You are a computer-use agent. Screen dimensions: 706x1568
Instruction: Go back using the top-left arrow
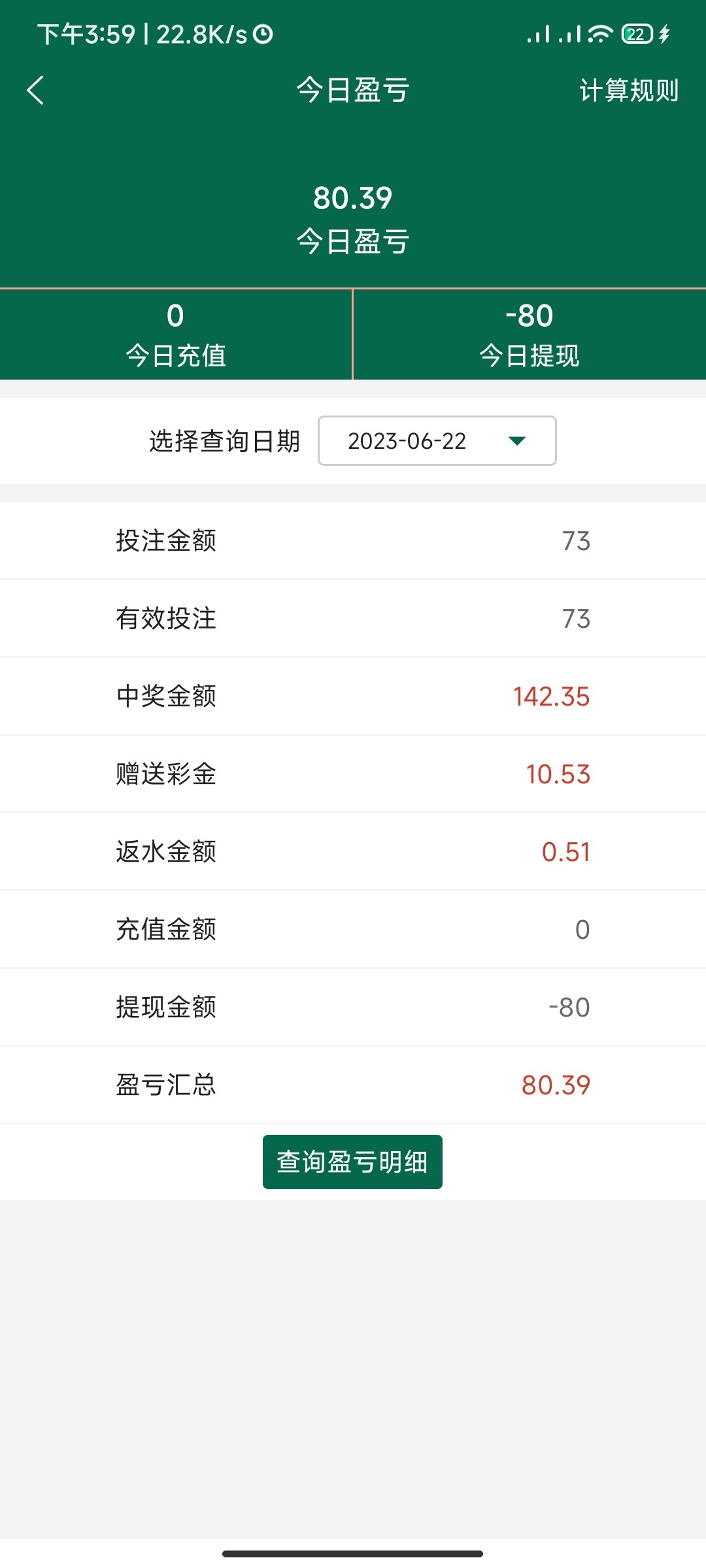pyautogui.click(x=35, y=90)
